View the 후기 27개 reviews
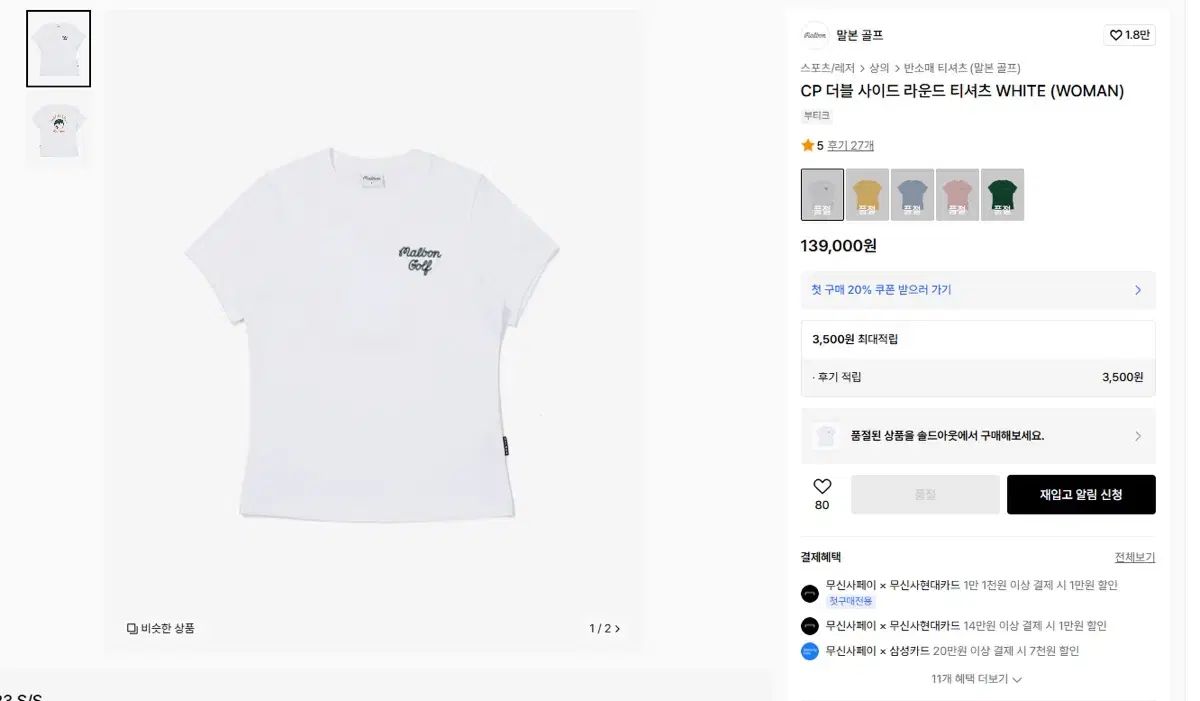The image size is (1200, 701). coord(850,145)
